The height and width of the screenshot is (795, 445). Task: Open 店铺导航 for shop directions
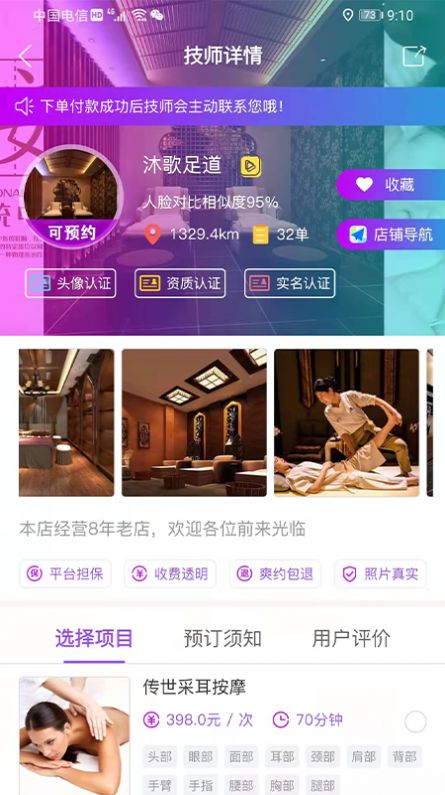click(x=390, y=234)
